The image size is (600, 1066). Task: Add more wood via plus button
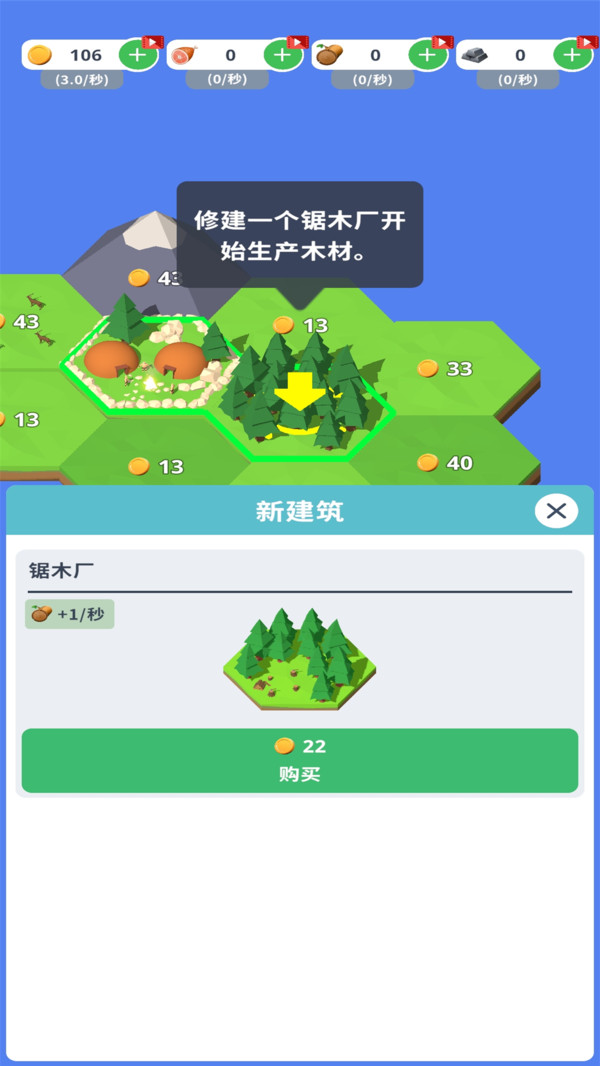tap(427, 55)
